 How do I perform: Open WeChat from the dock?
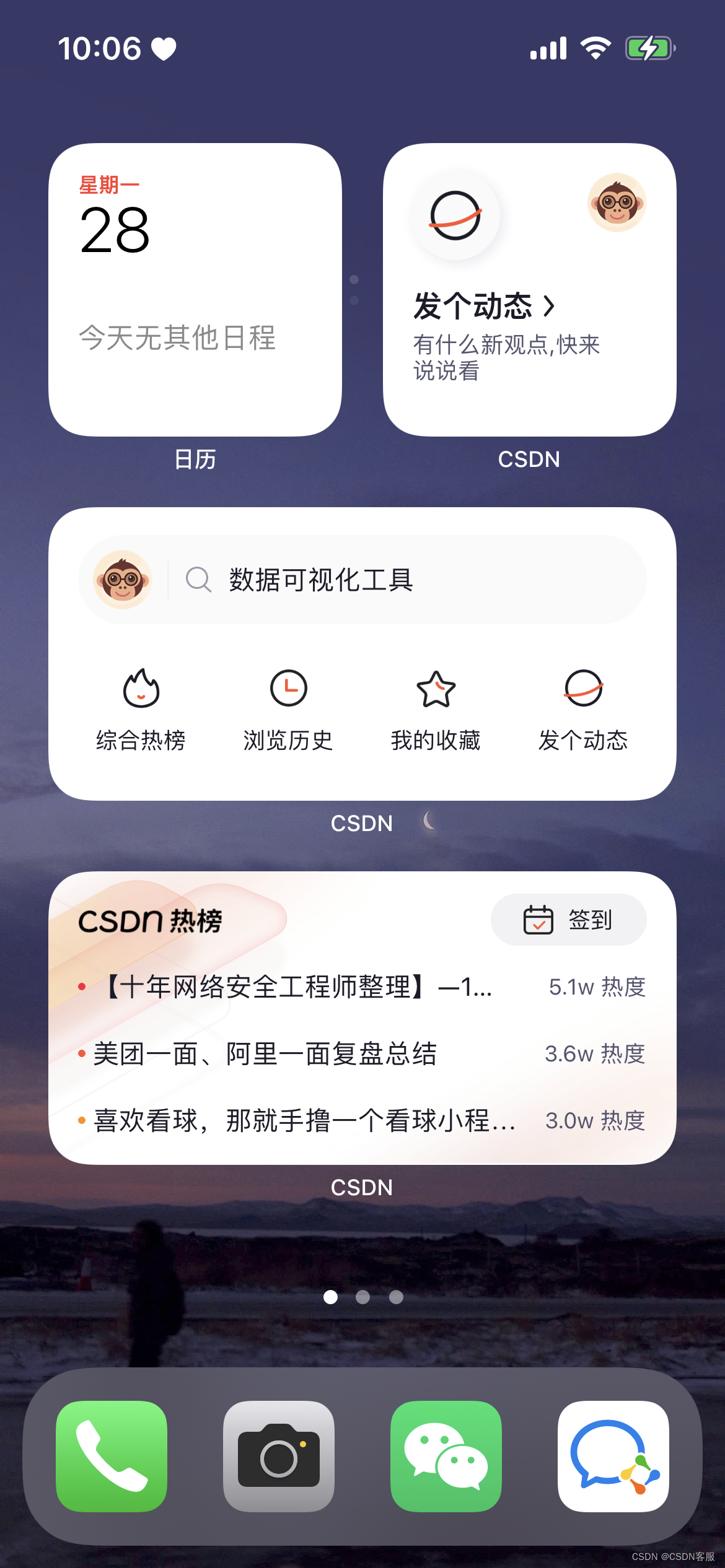click(446, 1456)
